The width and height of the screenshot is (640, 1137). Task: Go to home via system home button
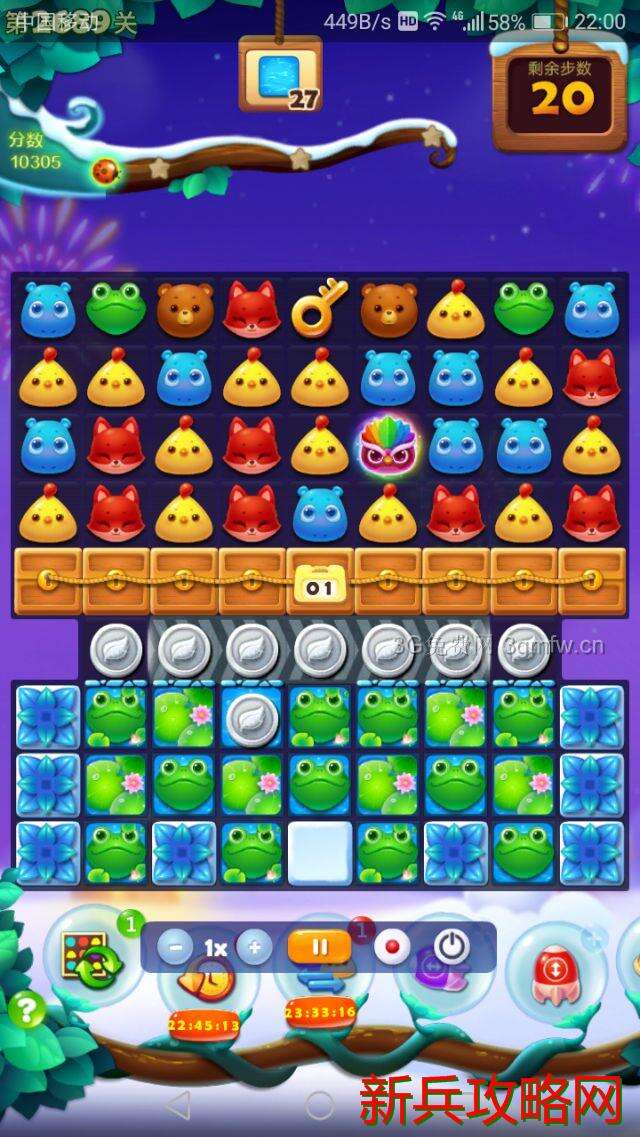pyautogui.click(x=319, y=1105)
